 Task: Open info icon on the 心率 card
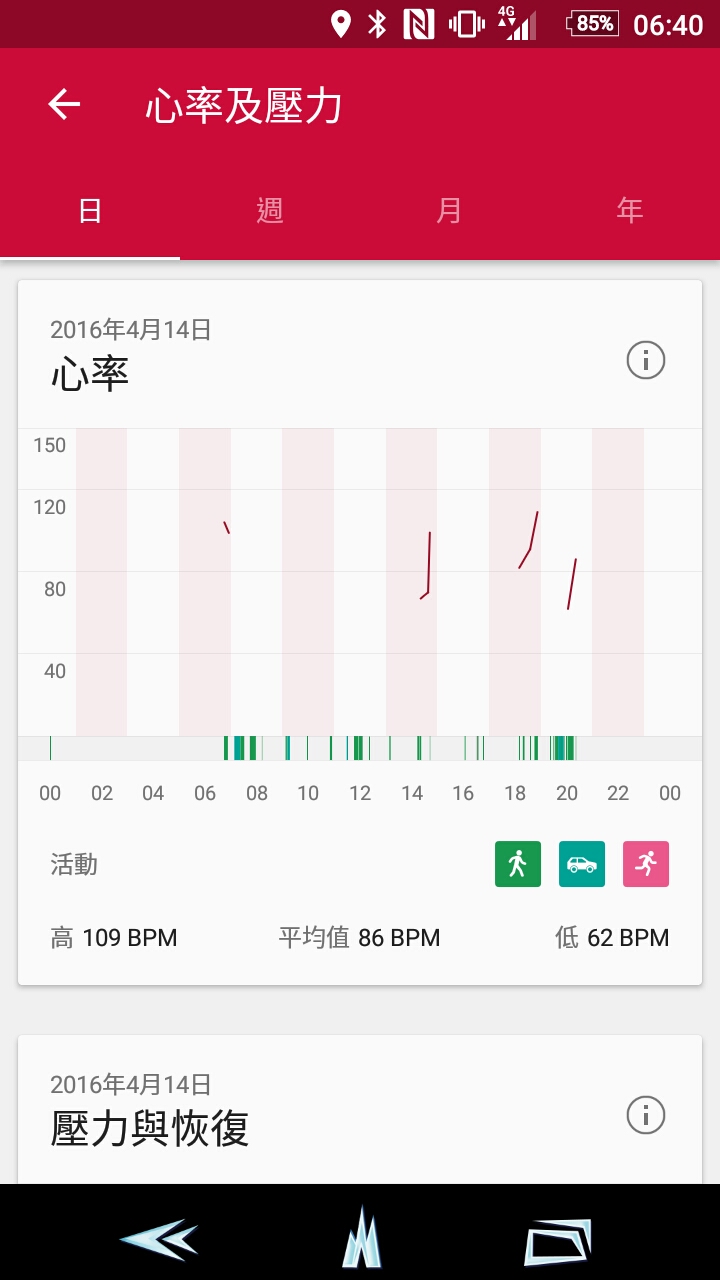point(646,360)
